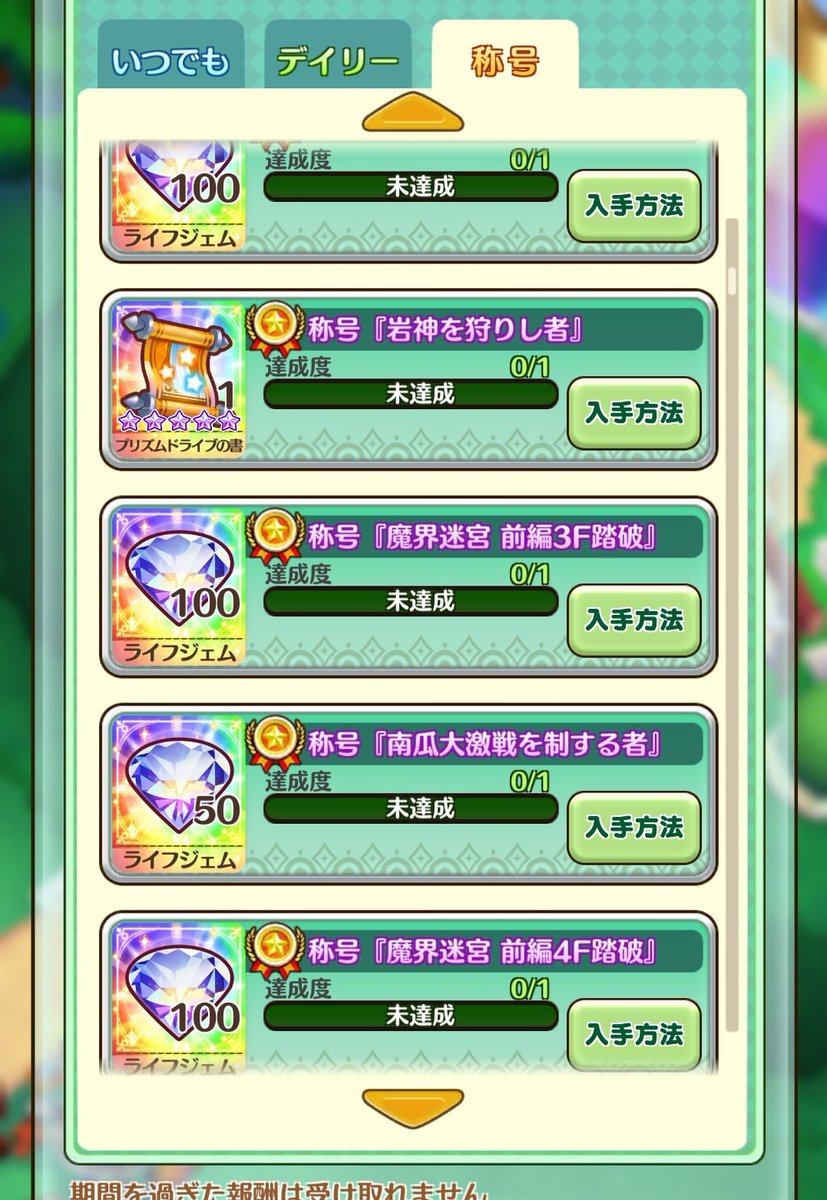Open 入手方法 for 岩神を狩りし者 title

pyautogui.click(x=634, y=413)
